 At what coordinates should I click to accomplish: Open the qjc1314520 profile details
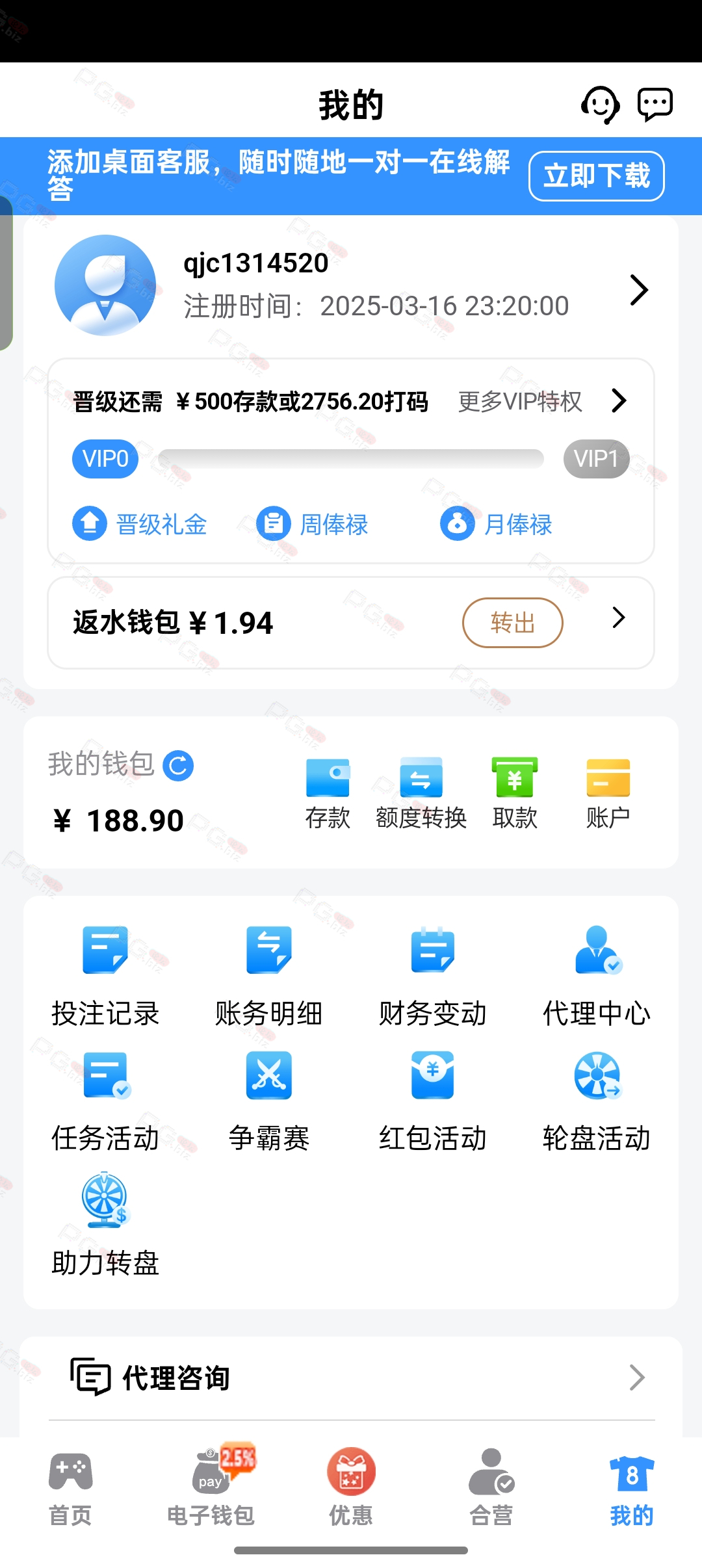point(351,286)
